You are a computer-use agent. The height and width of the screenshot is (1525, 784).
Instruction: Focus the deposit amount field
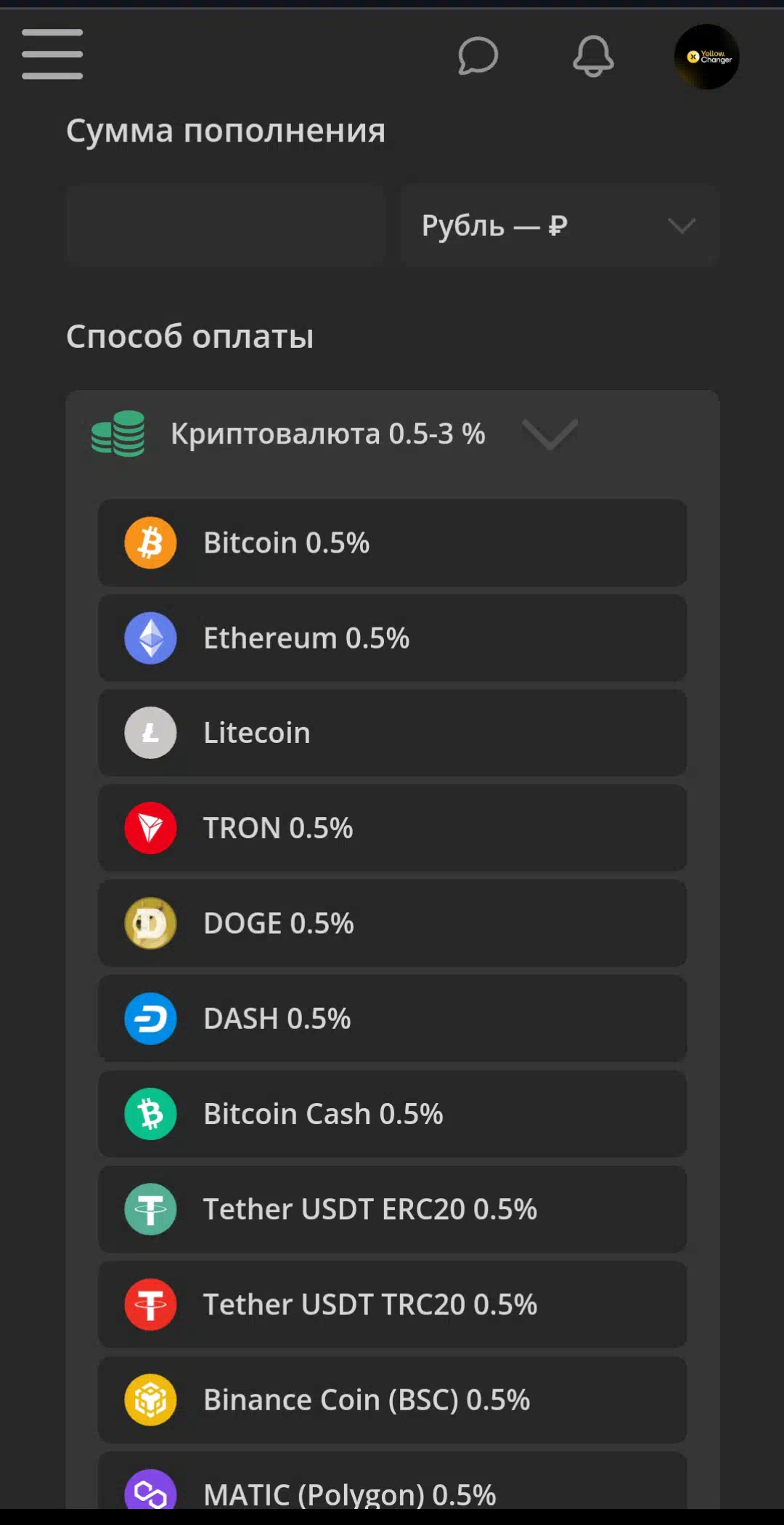coord(225,226)
